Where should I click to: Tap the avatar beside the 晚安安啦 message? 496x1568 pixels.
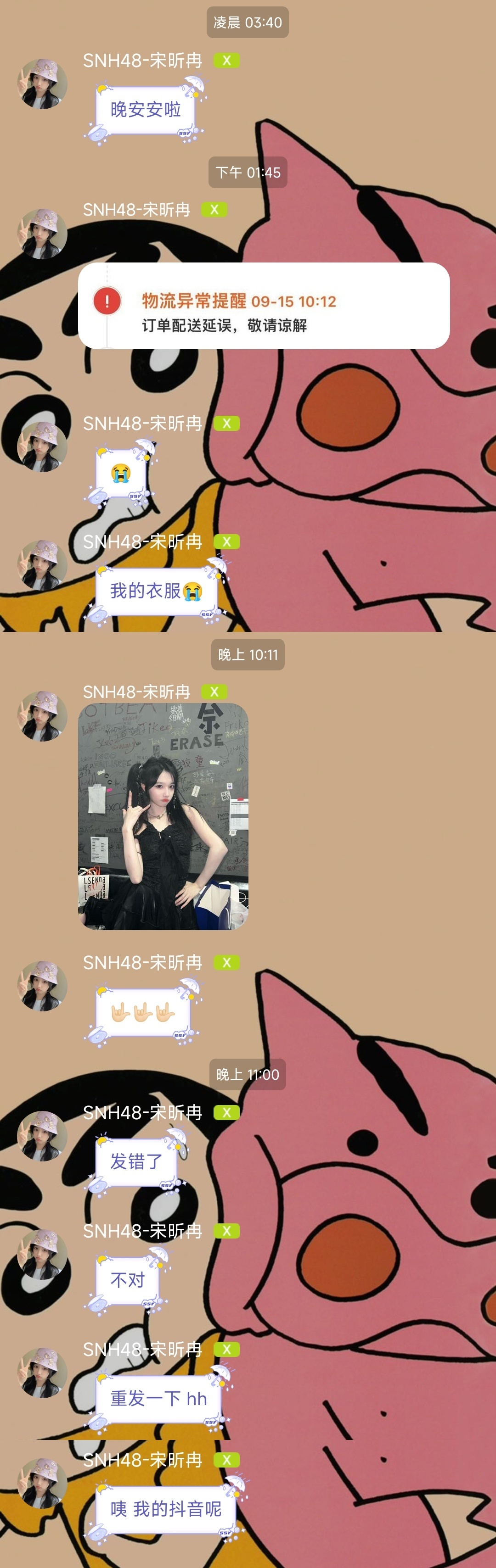(42, 84)
